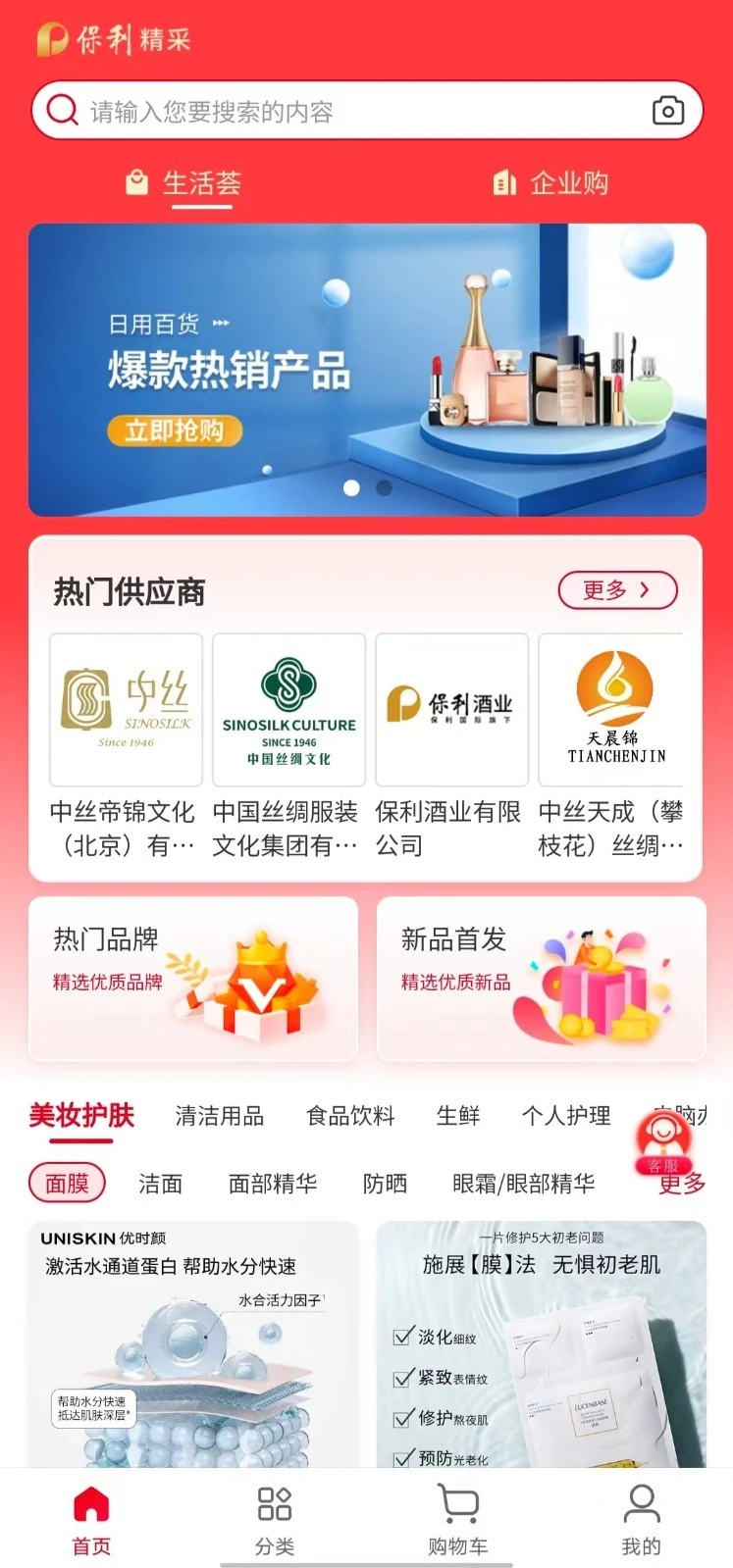Open the 分类 categories icon
Viewport: 733px width, 1568px height.
coord(275,1503)
